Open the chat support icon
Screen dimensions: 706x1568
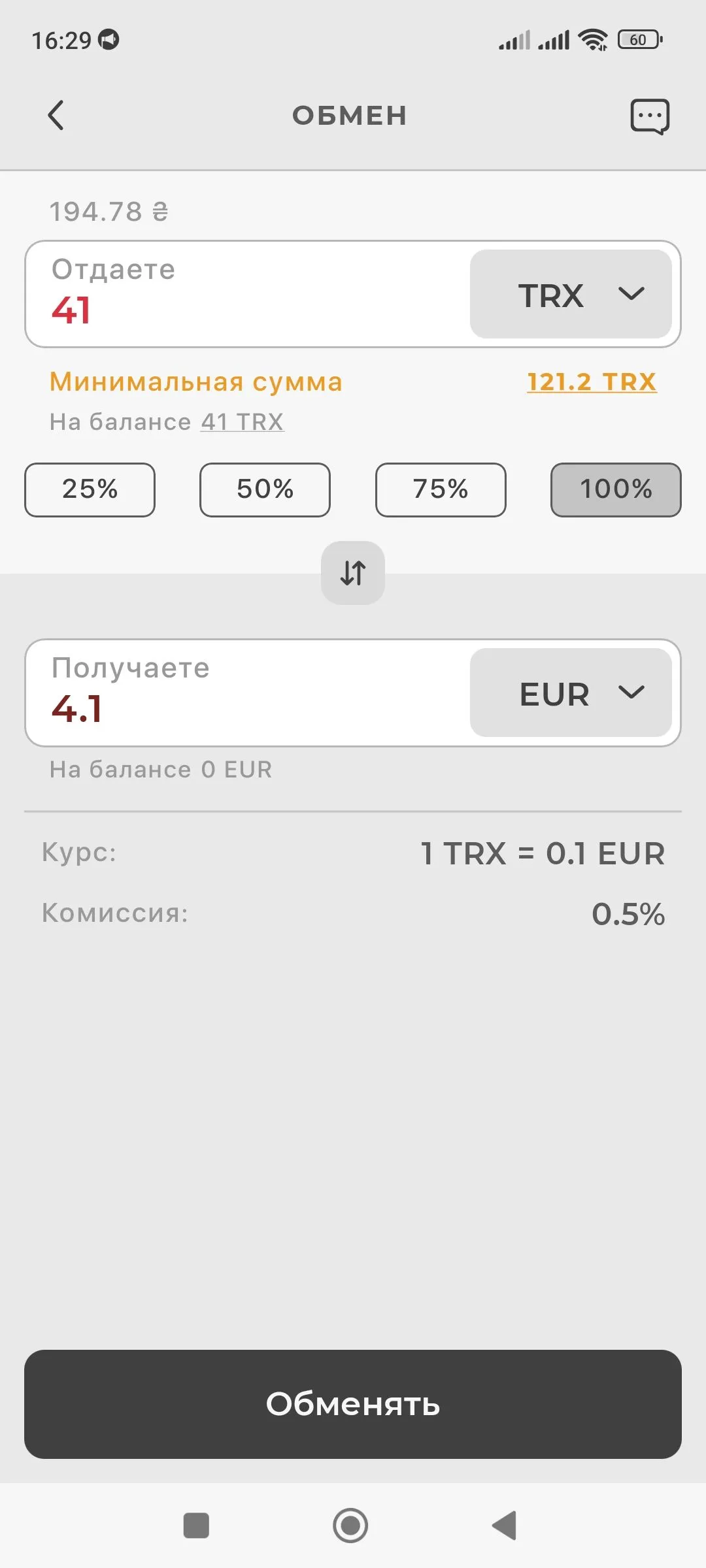[x=649, y=115]
